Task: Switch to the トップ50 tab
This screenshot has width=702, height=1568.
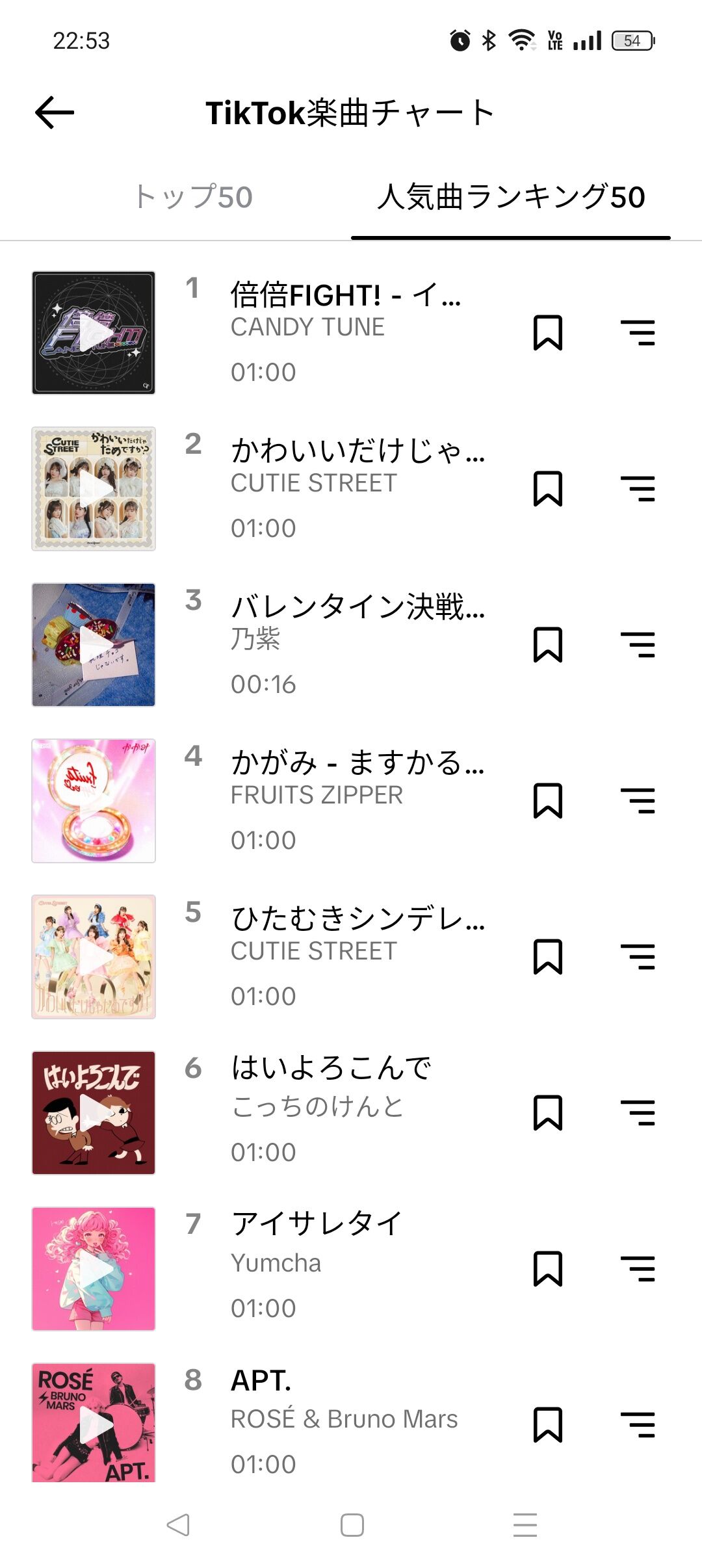Action: (193, 197)
